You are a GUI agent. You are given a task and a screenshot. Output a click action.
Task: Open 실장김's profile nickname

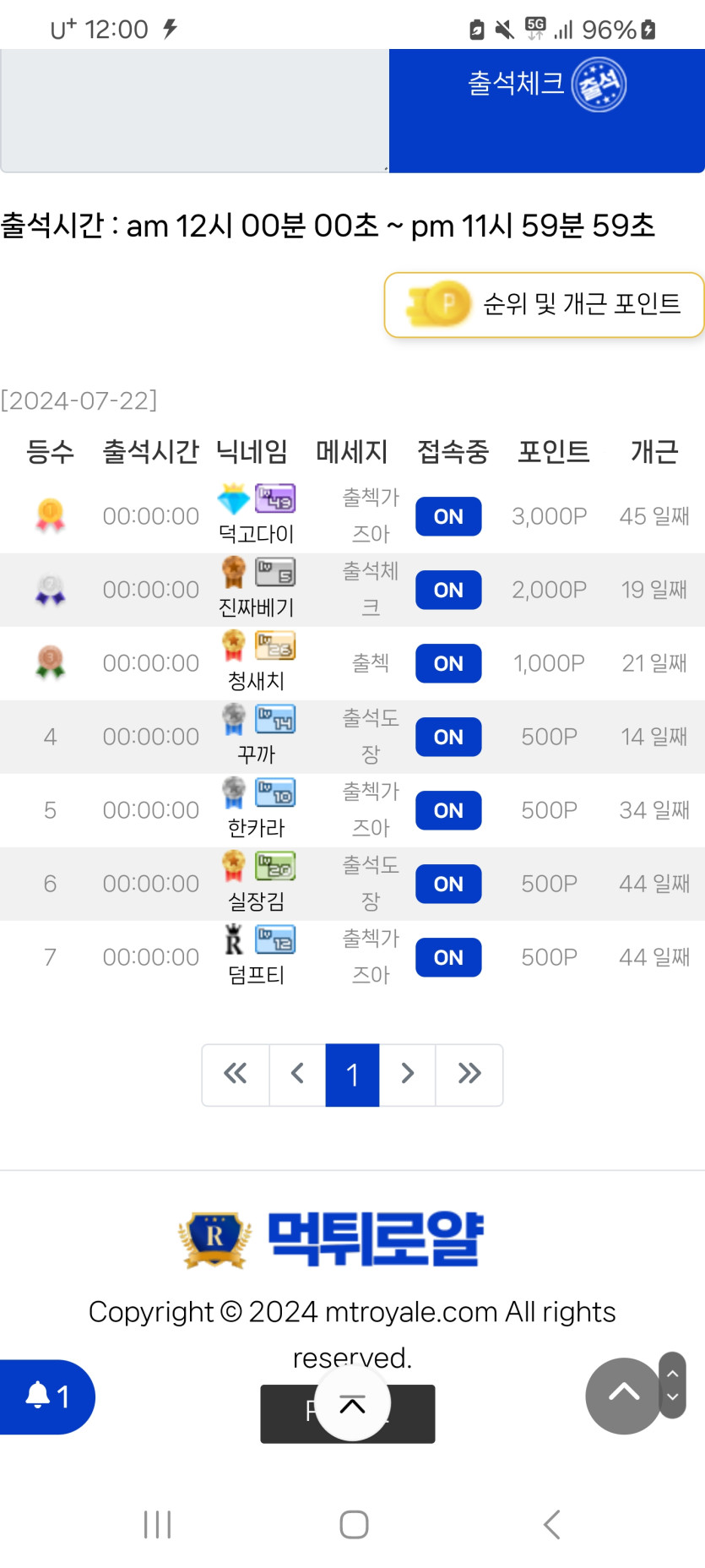(x=256, y=901)
